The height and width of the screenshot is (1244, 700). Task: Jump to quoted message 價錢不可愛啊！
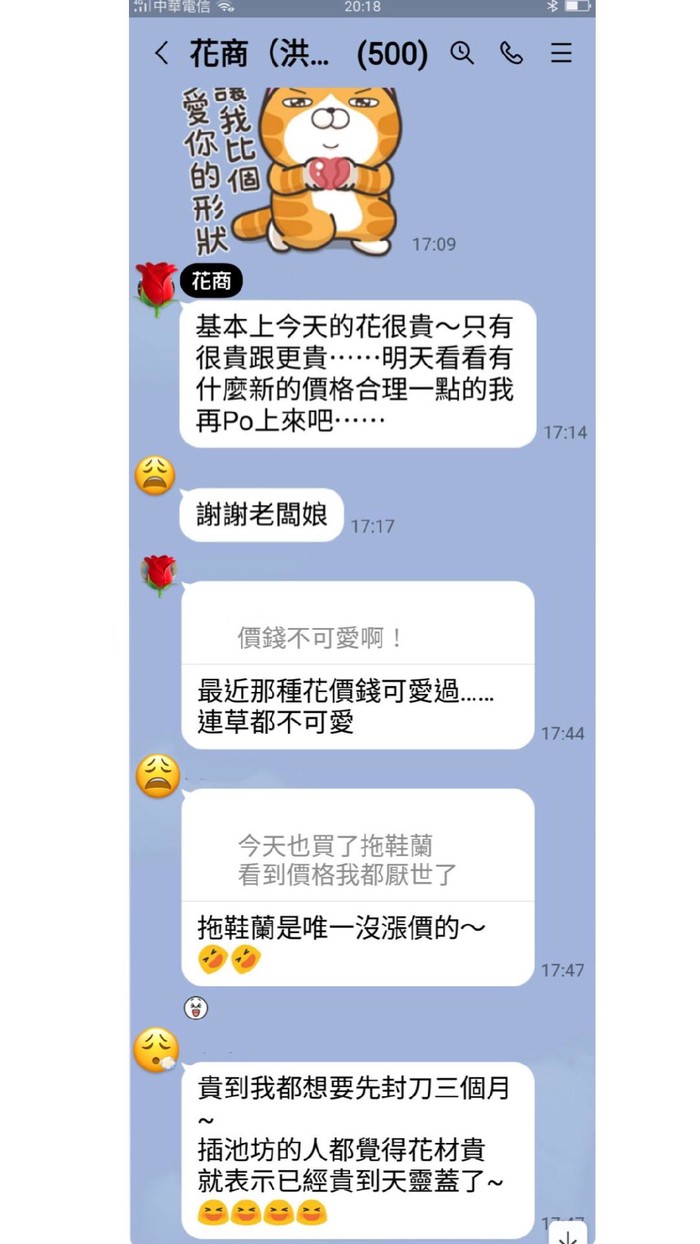click(x=320, y=638)
